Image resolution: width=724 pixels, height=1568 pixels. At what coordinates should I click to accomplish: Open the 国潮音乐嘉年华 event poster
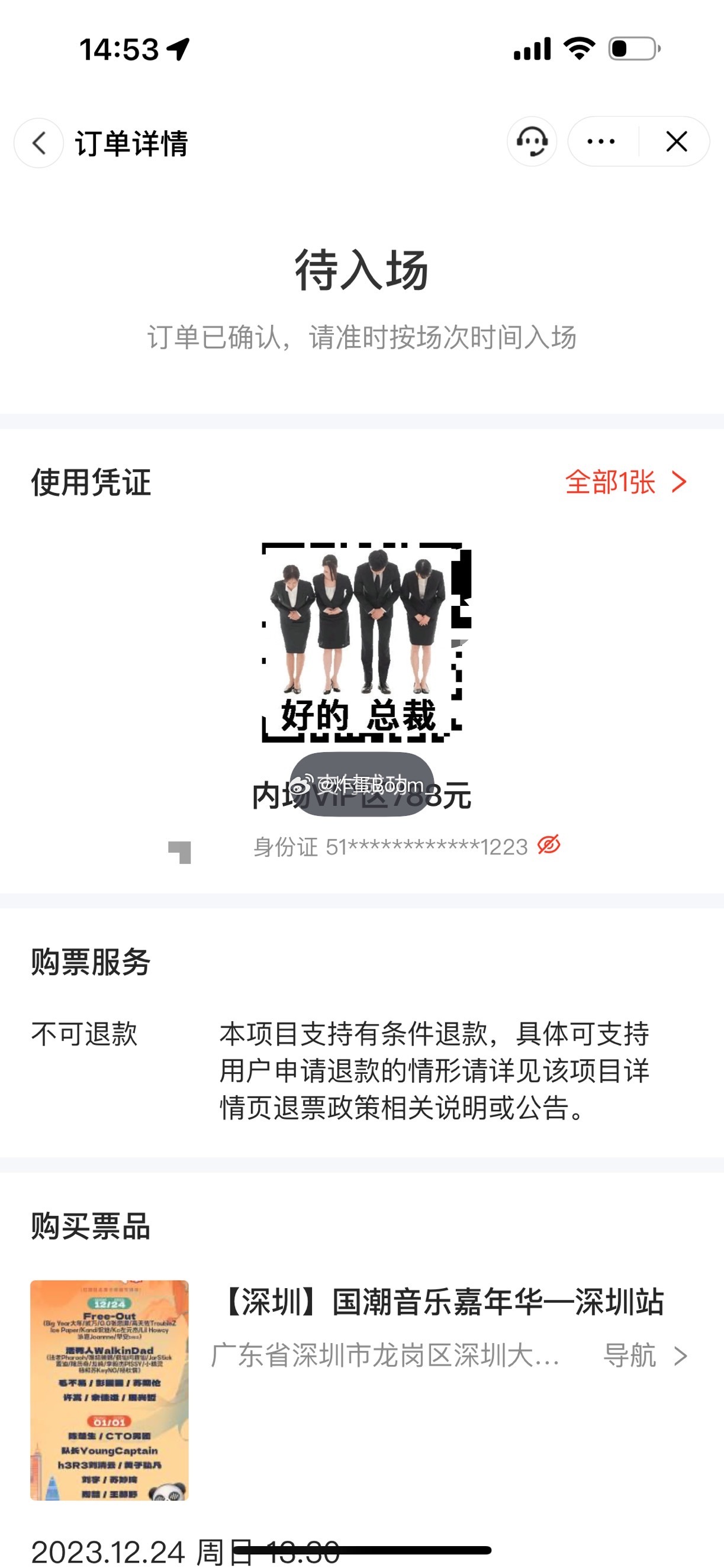[x=110, y=1390]
